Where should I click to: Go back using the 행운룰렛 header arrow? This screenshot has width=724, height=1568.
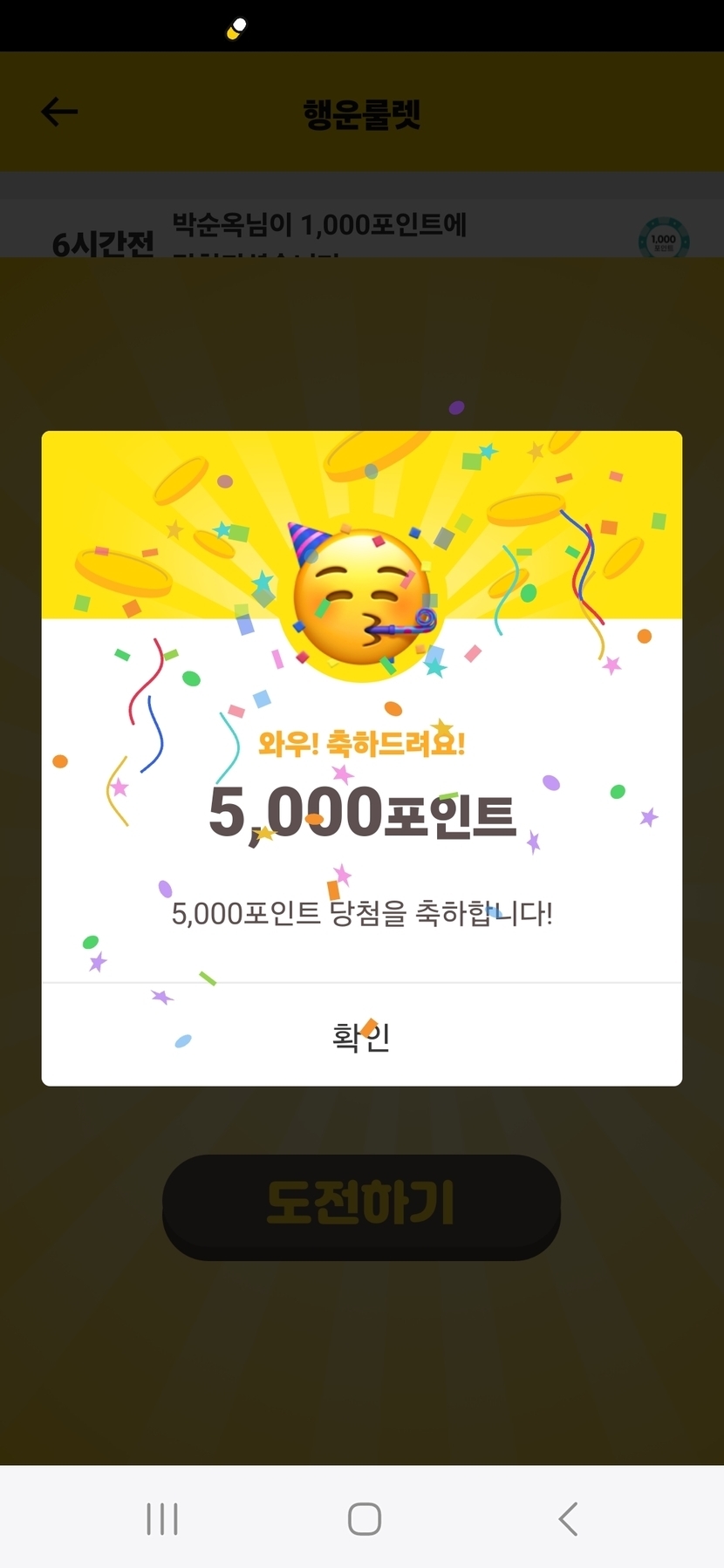[x=59, y=112]
